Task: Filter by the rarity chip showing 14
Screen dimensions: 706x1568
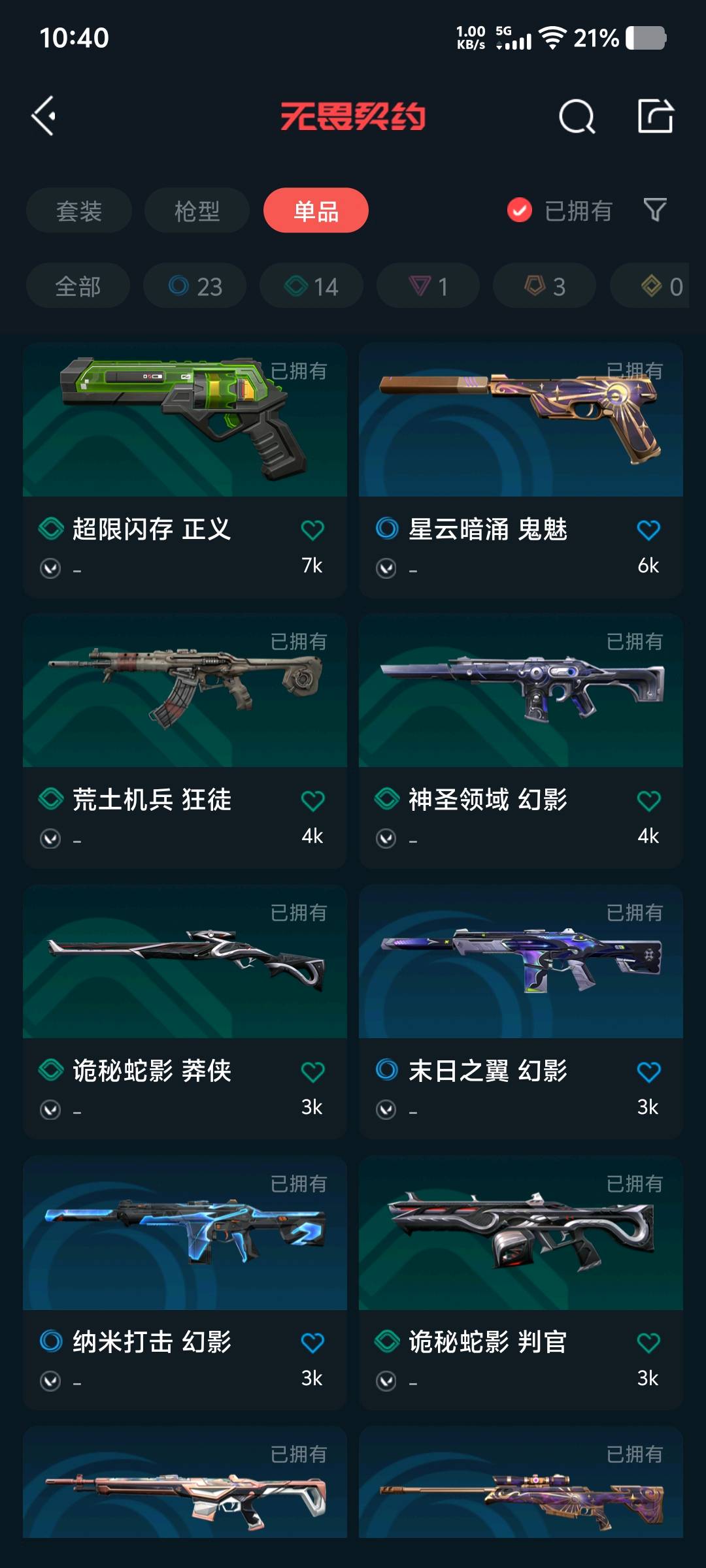Action: [311, 286]
